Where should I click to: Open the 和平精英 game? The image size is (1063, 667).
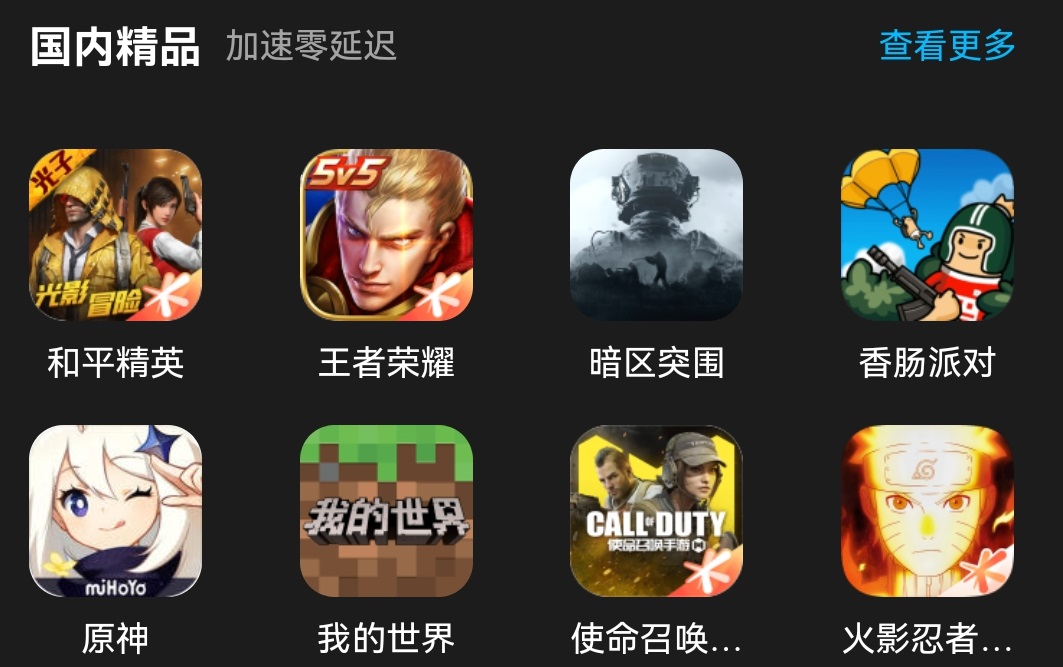click(115, 235)
